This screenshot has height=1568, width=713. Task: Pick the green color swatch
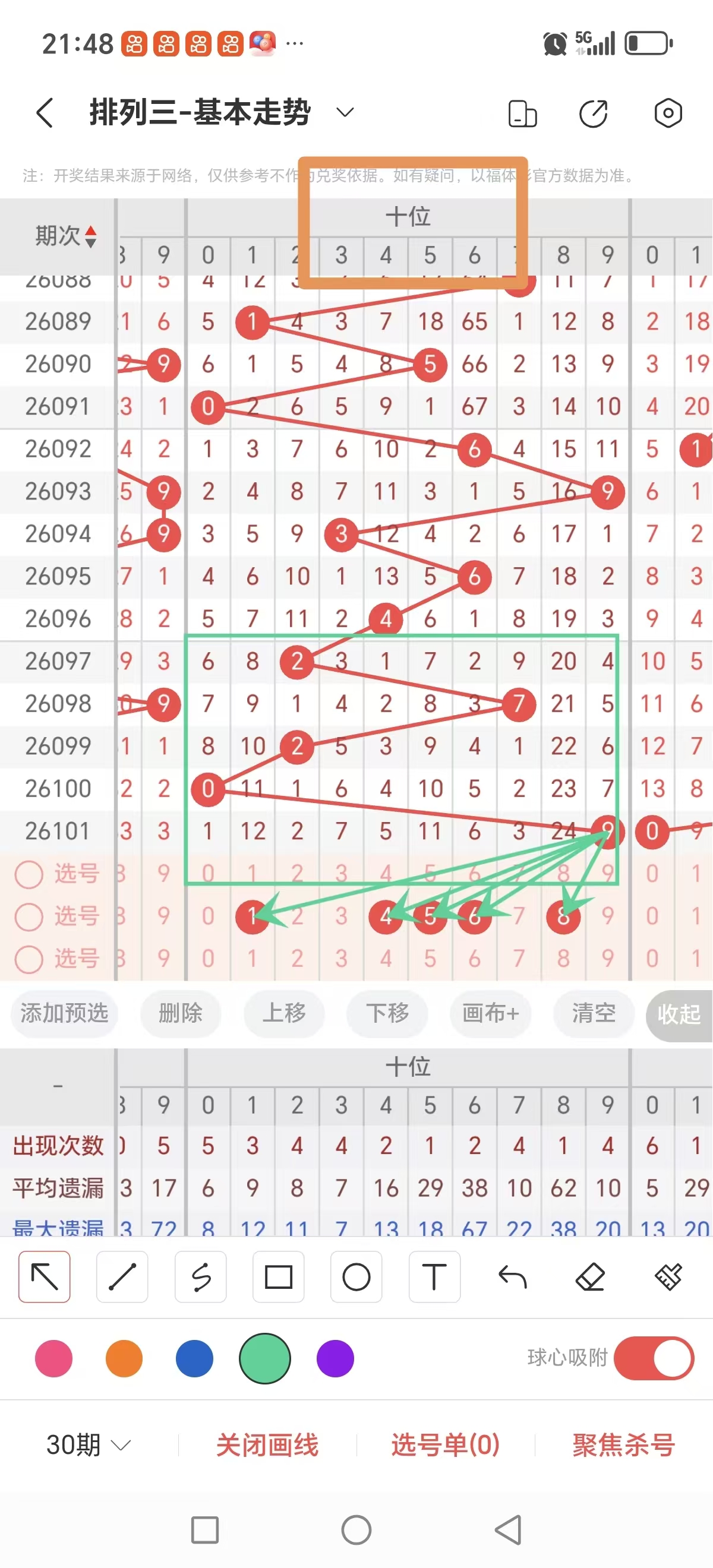pyautogui.click(x=264, y=1358)
